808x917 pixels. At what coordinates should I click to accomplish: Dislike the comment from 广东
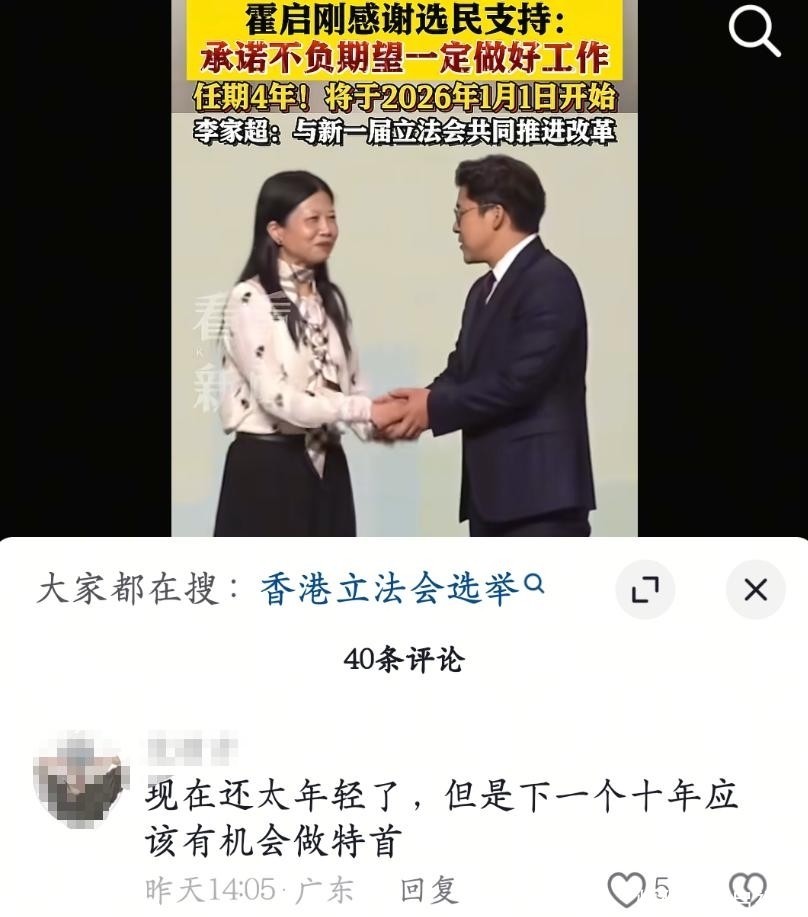[x=746, y=888]
